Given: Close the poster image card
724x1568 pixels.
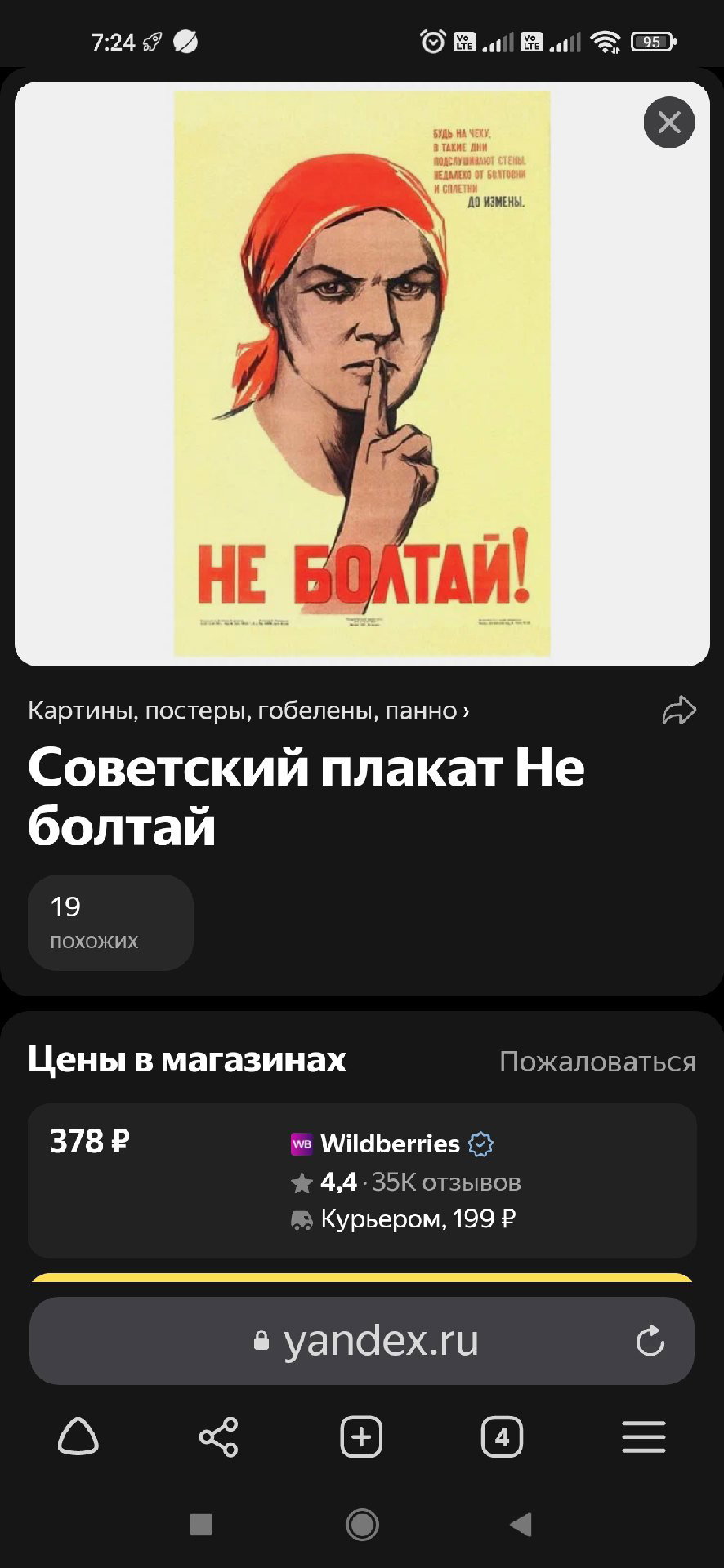Looking at the screenshot, I should 669,122.
